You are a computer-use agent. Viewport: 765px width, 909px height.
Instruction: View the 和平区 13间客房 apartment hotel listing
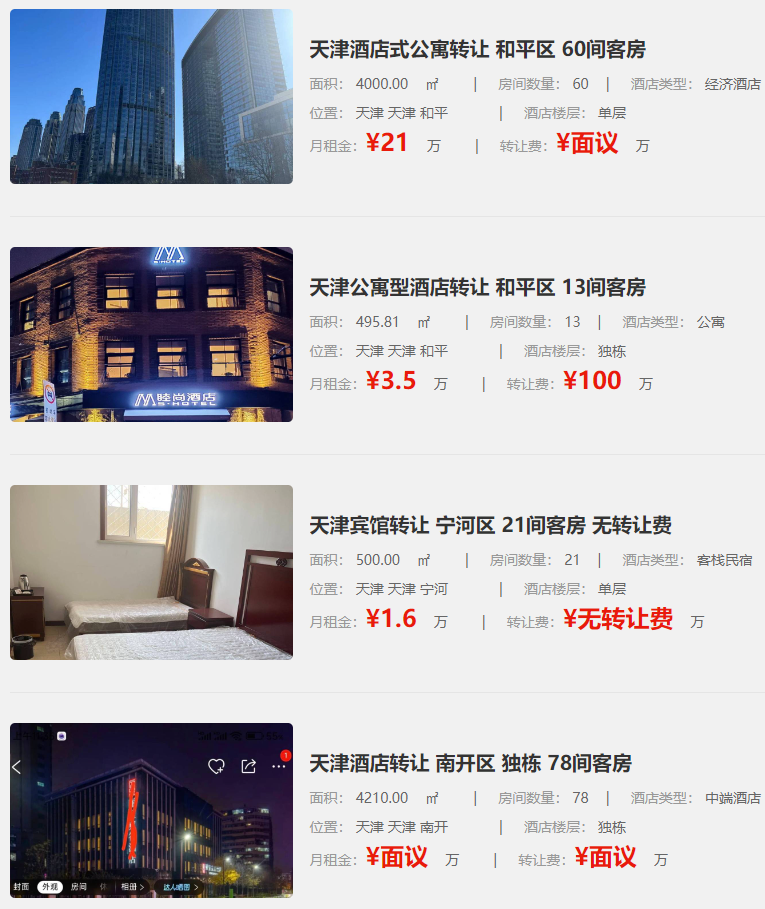(477, 288)
